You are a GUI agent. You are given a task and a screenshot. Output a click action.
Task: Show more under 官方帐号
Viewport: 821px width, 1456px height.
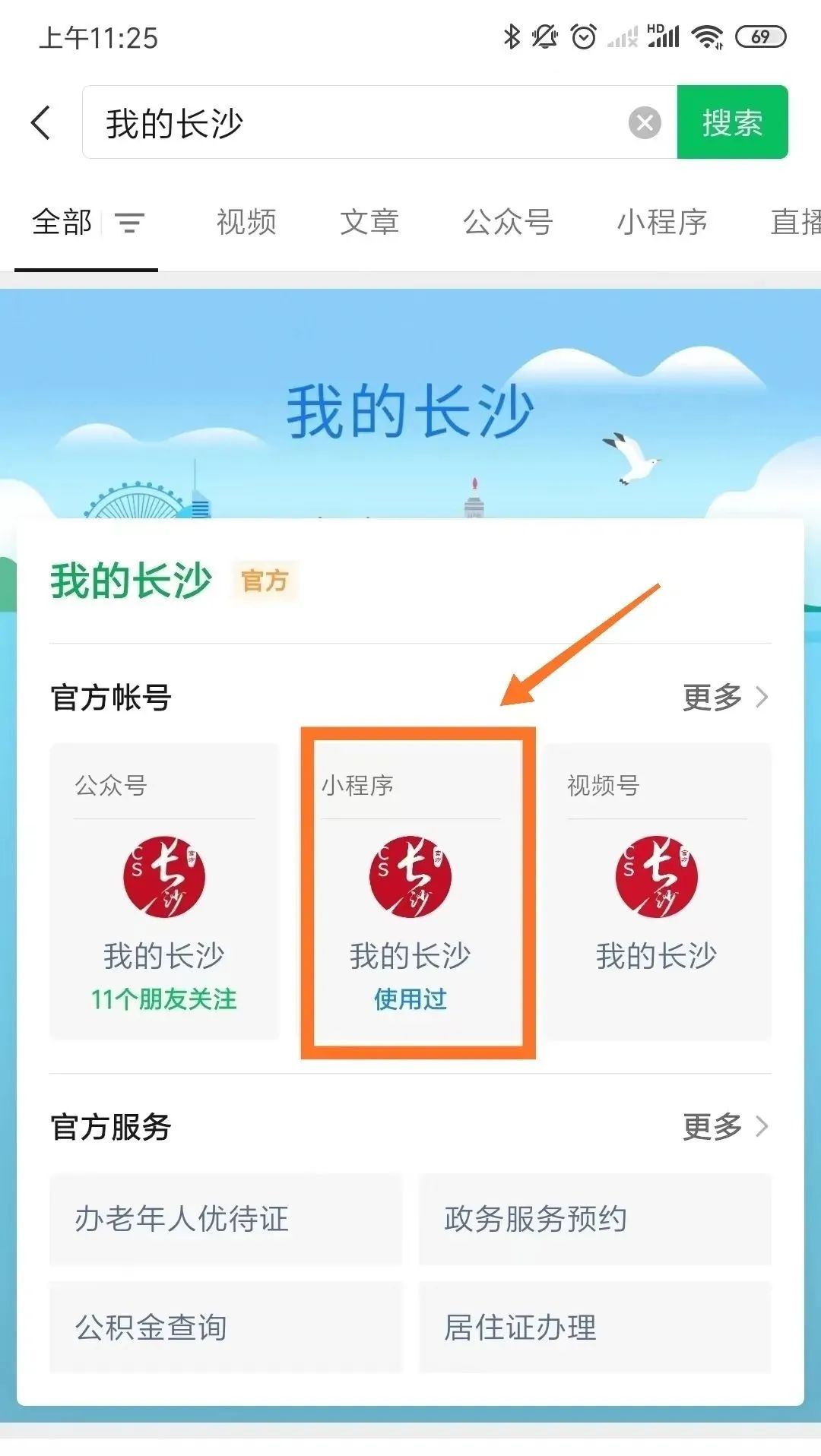point(724,697)
